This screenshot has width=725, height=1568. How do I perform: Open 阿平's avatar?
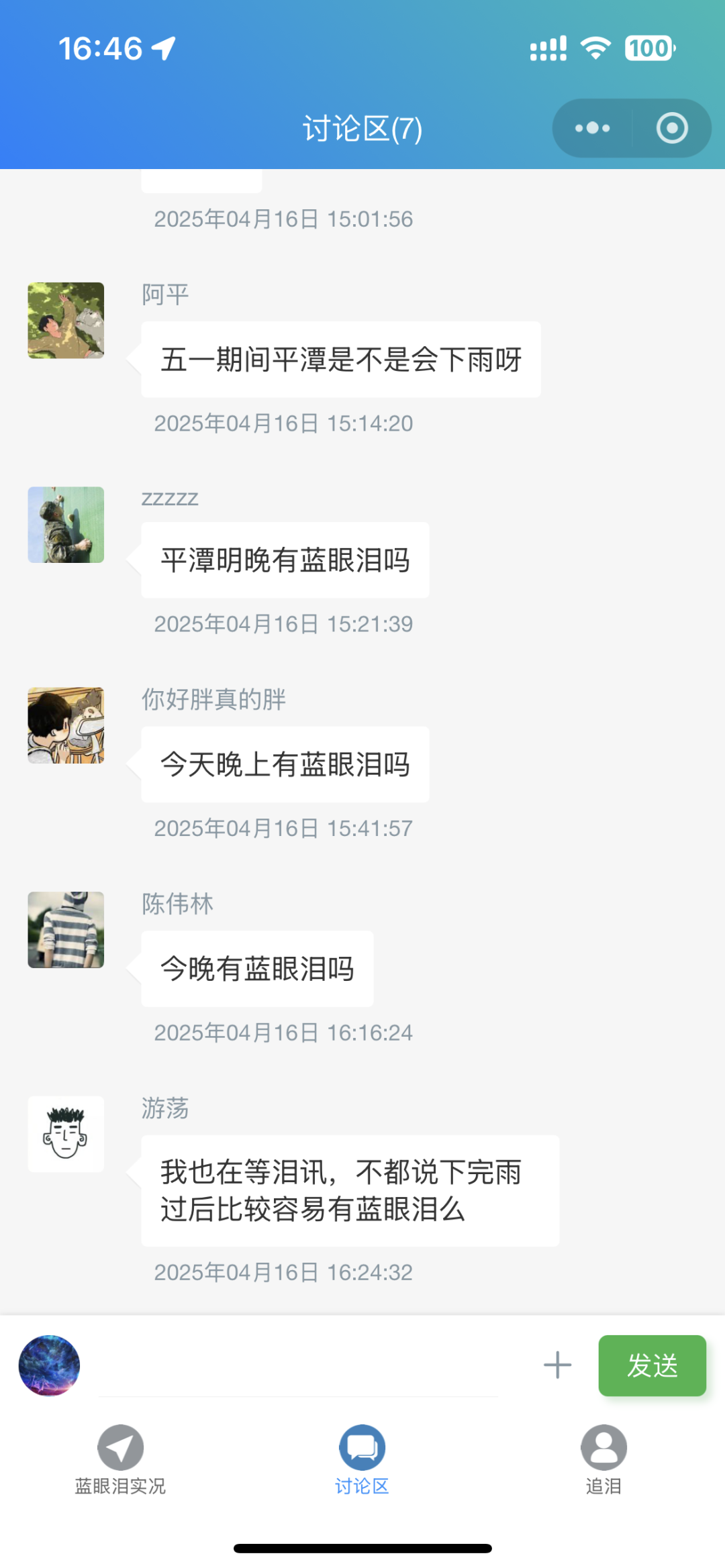66,321
